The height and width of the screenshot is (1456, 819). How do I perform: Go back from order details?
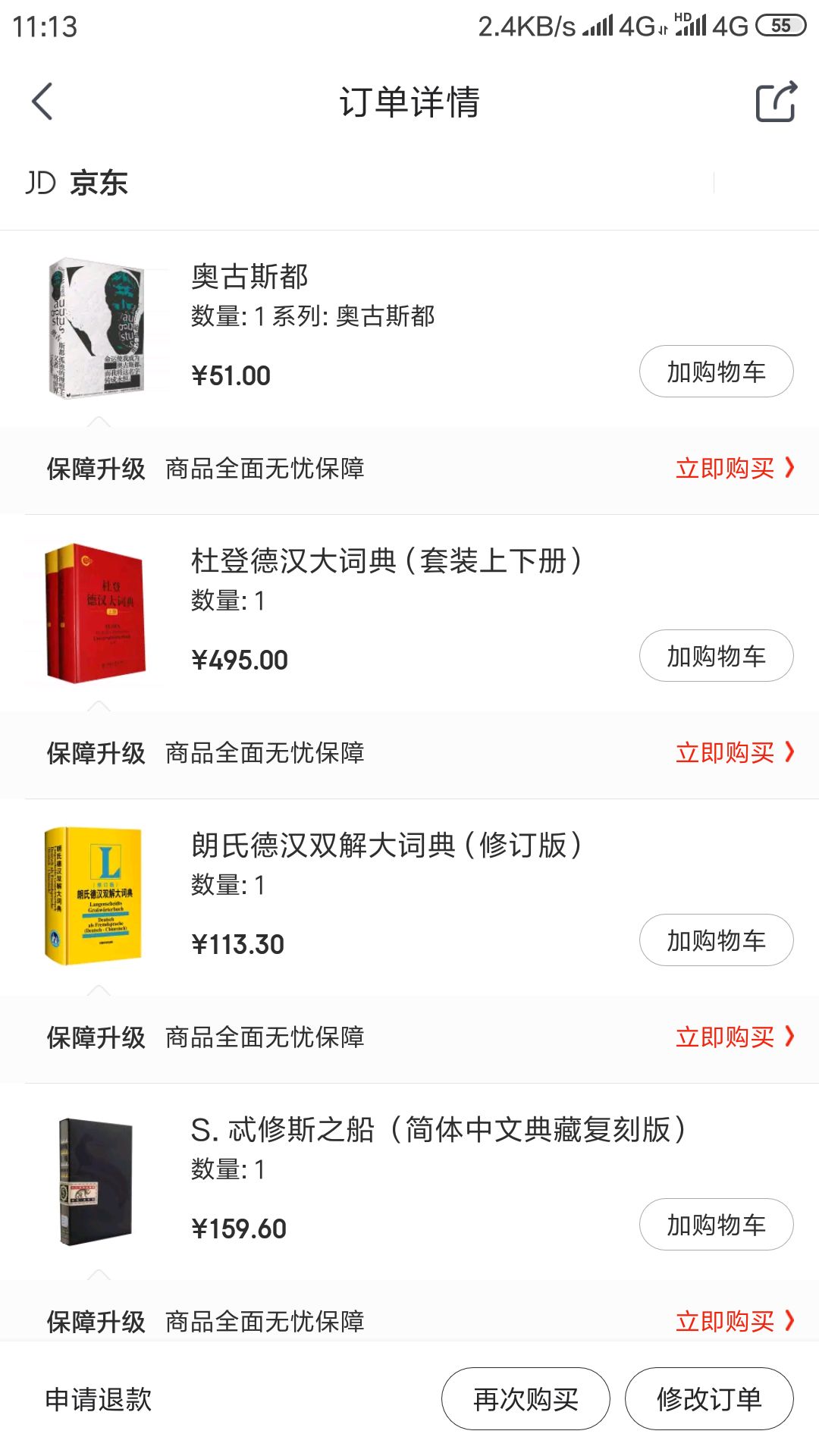pos(42,102)
